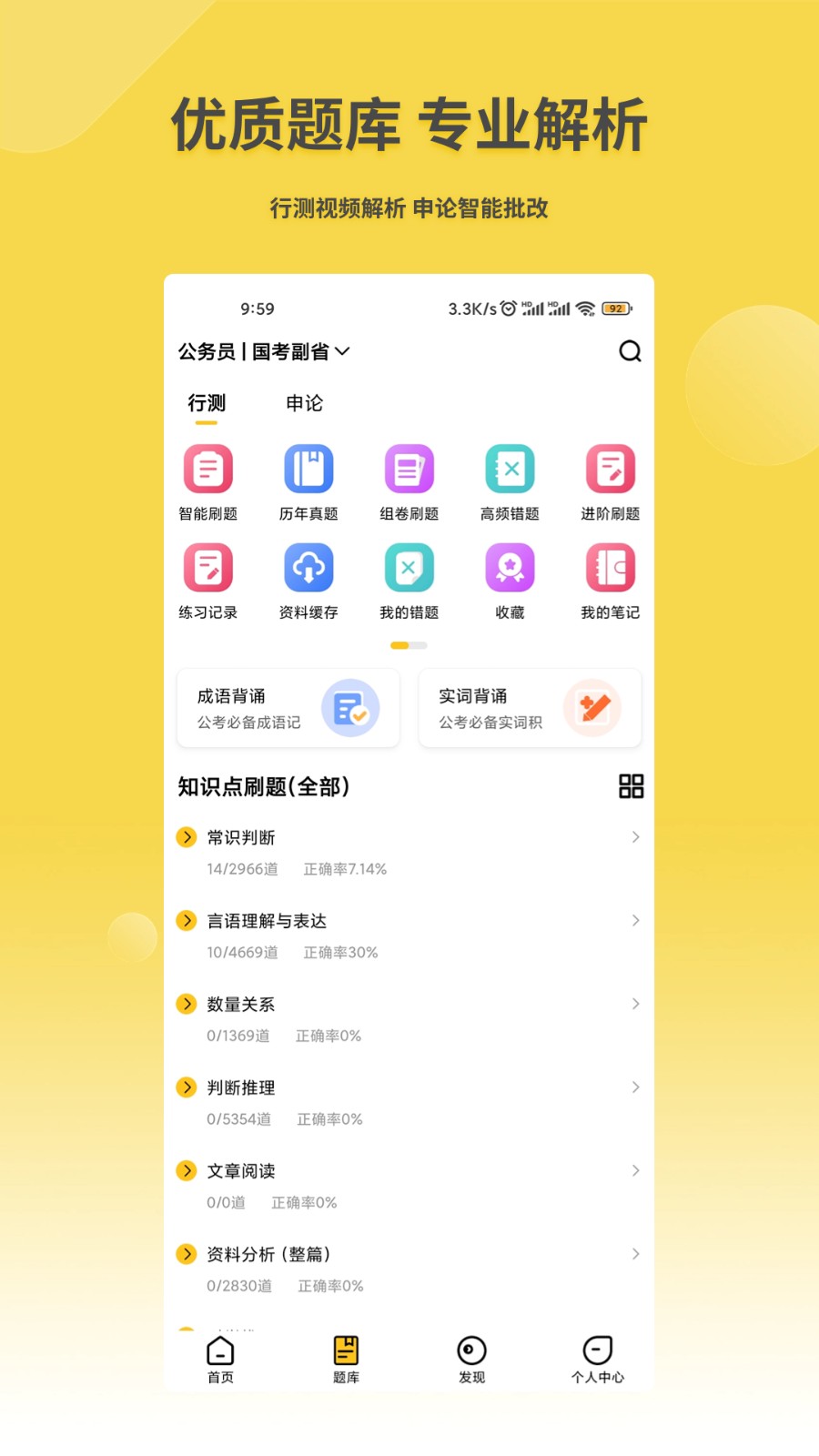Viewport: 819px width, 1456px height.
Task: Open the grid layout icon beside 知识点刷题
Action: pyautogui.click(x=631, y=786)
